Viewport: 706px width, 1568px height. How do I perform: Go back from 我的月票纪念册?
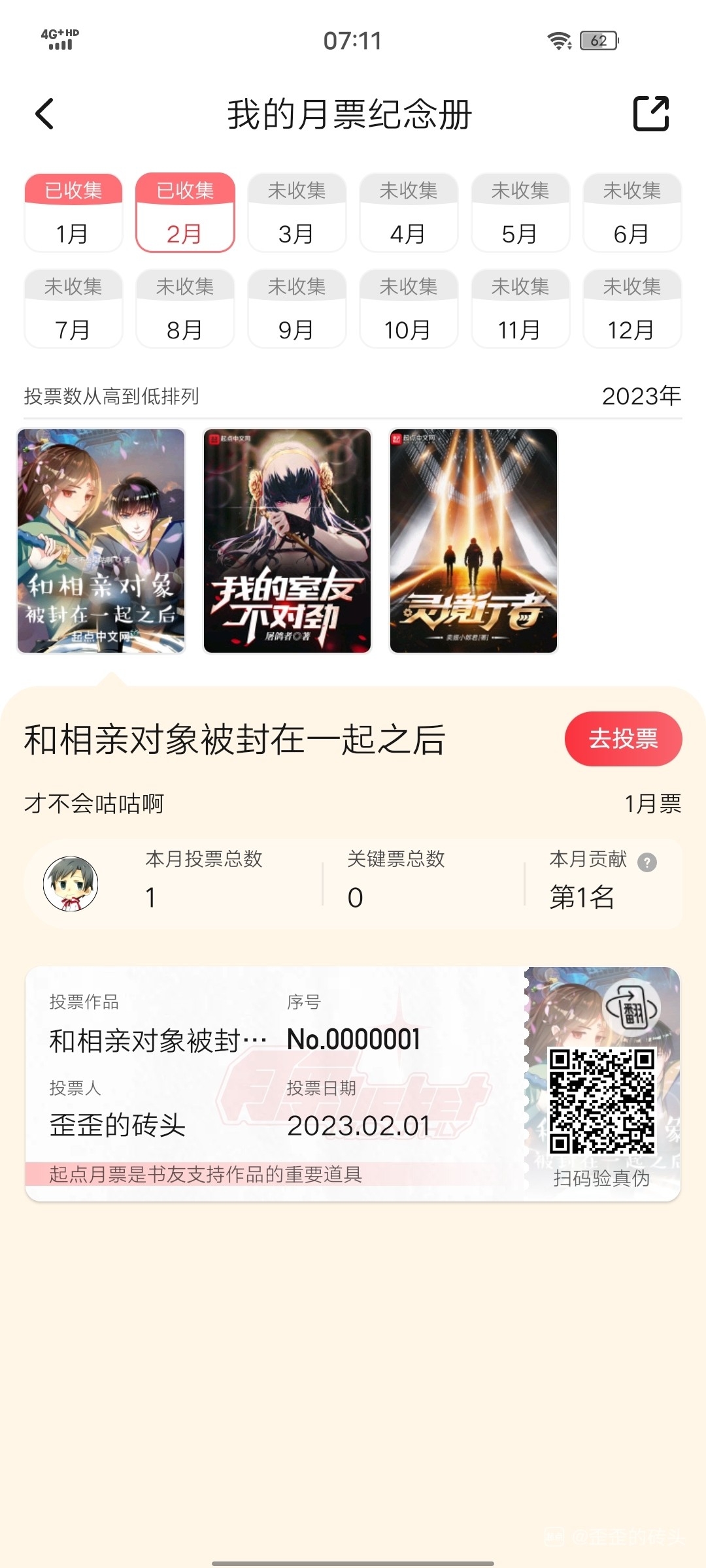pyautogui.click(x=44, y=114)
